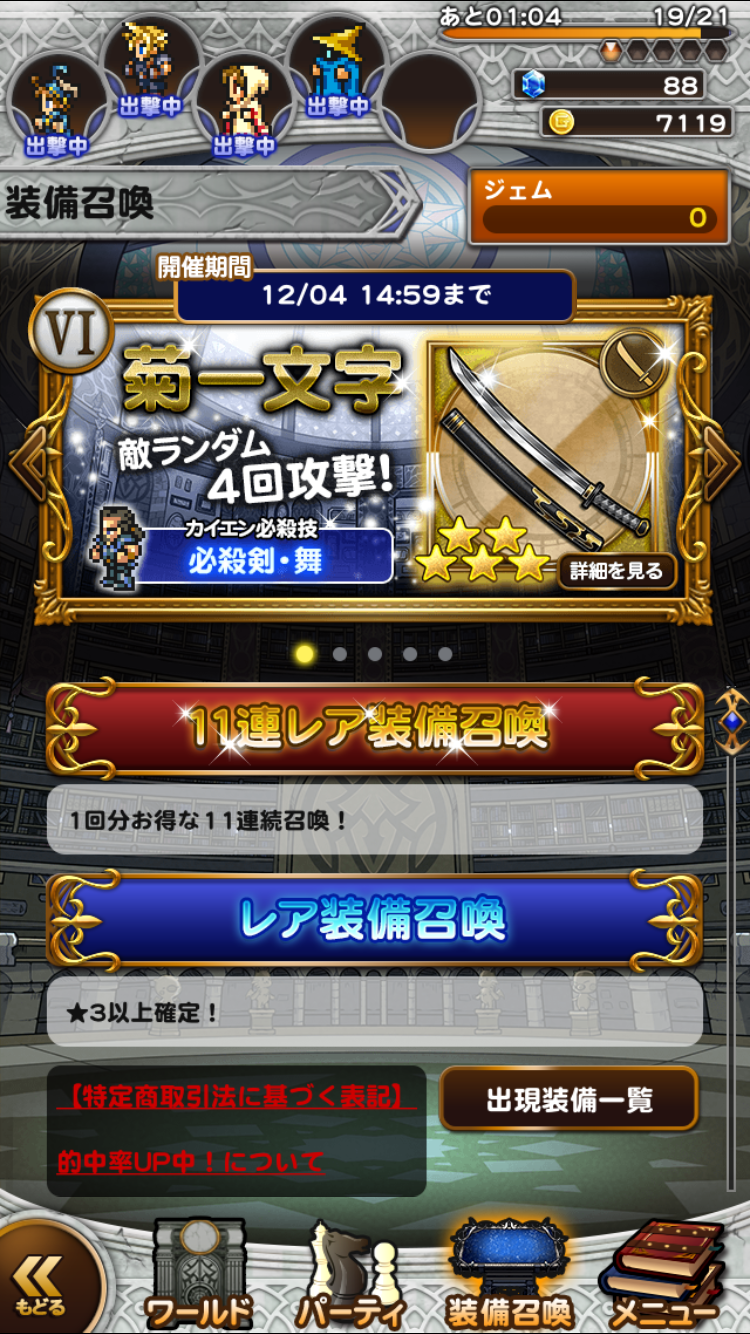Switch to the ワールド tab
The height and width of the screenshot is (1334, 750).
click(198, 1275)
